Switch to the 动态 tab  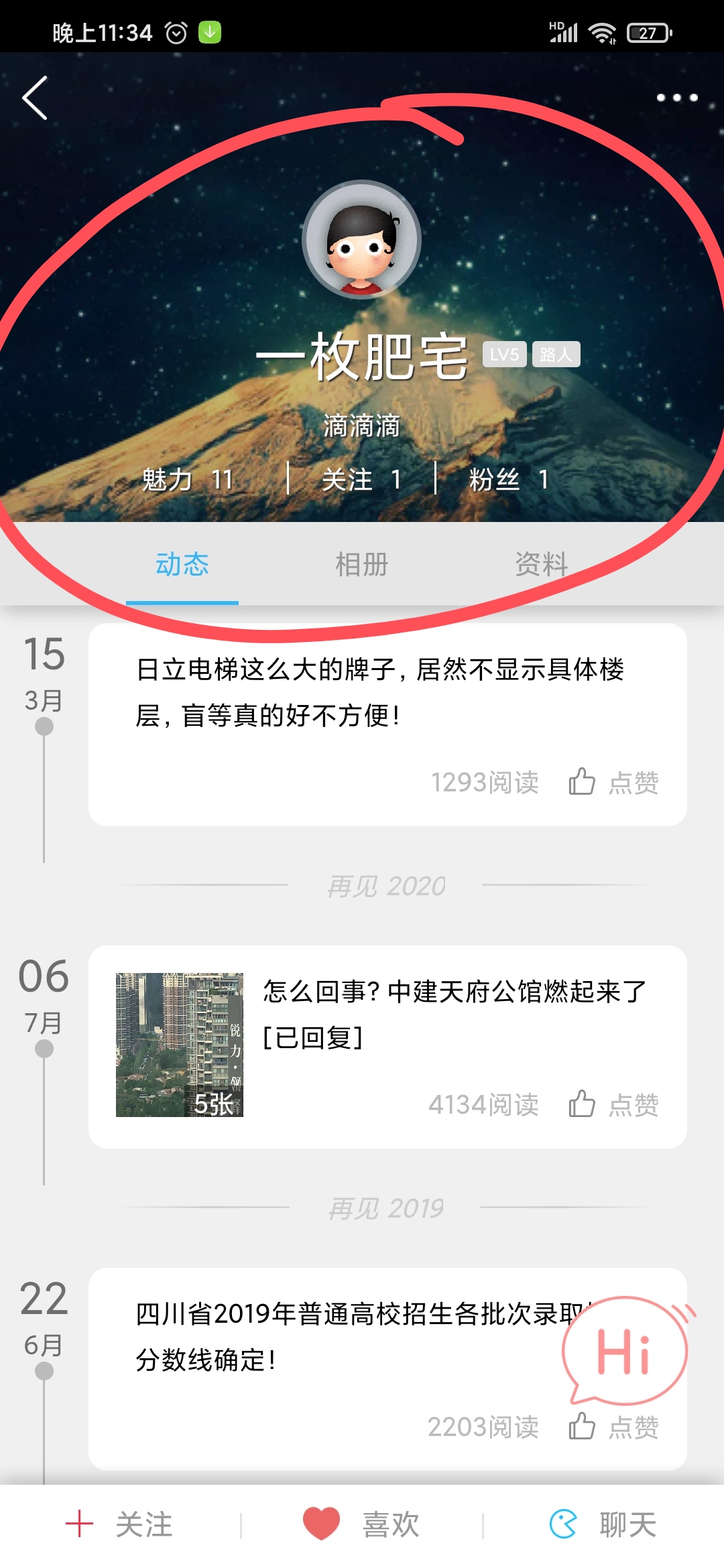click(x=182, y=565)
